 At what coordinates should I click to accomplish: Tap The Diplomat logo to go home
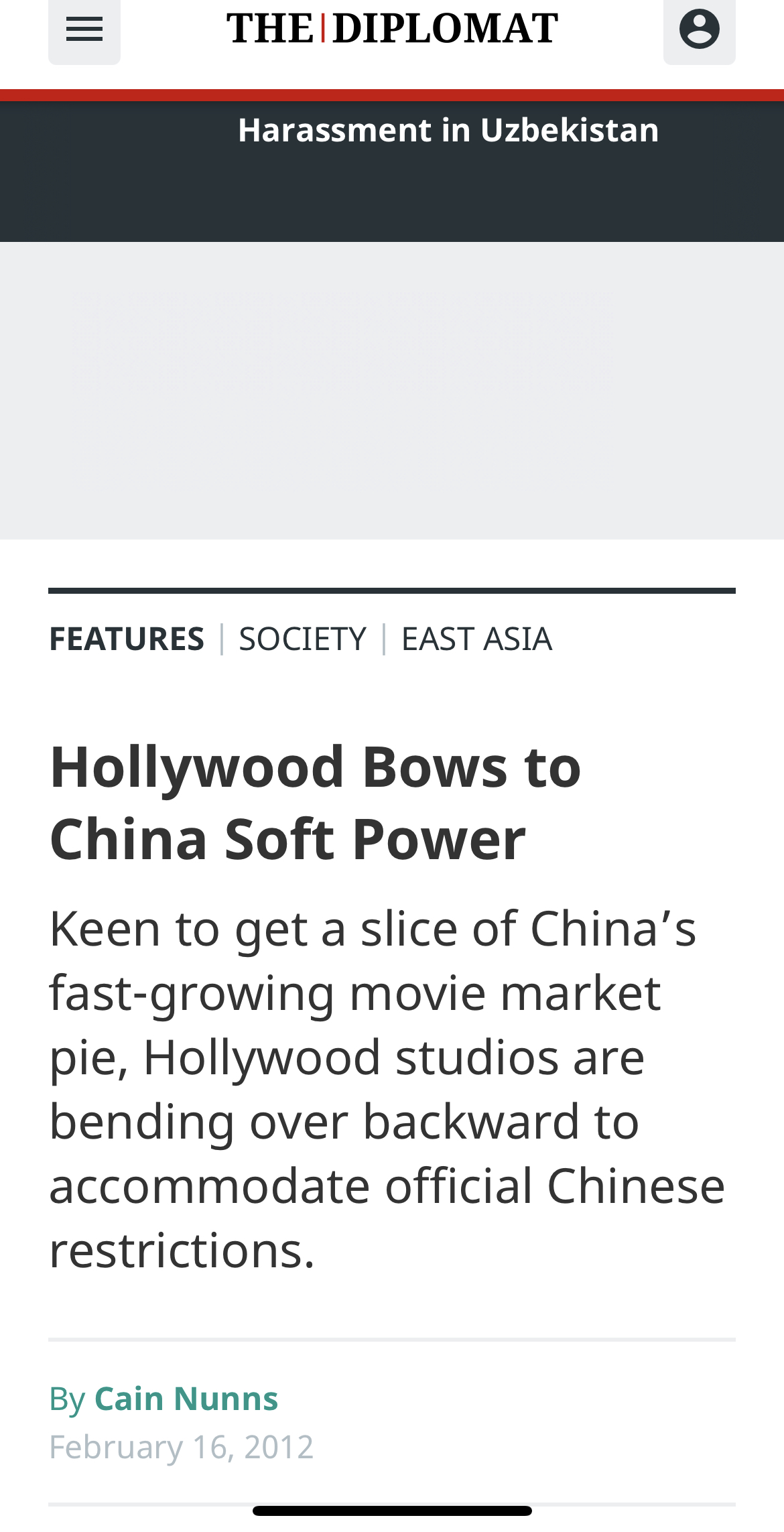[x=392, y=29]
